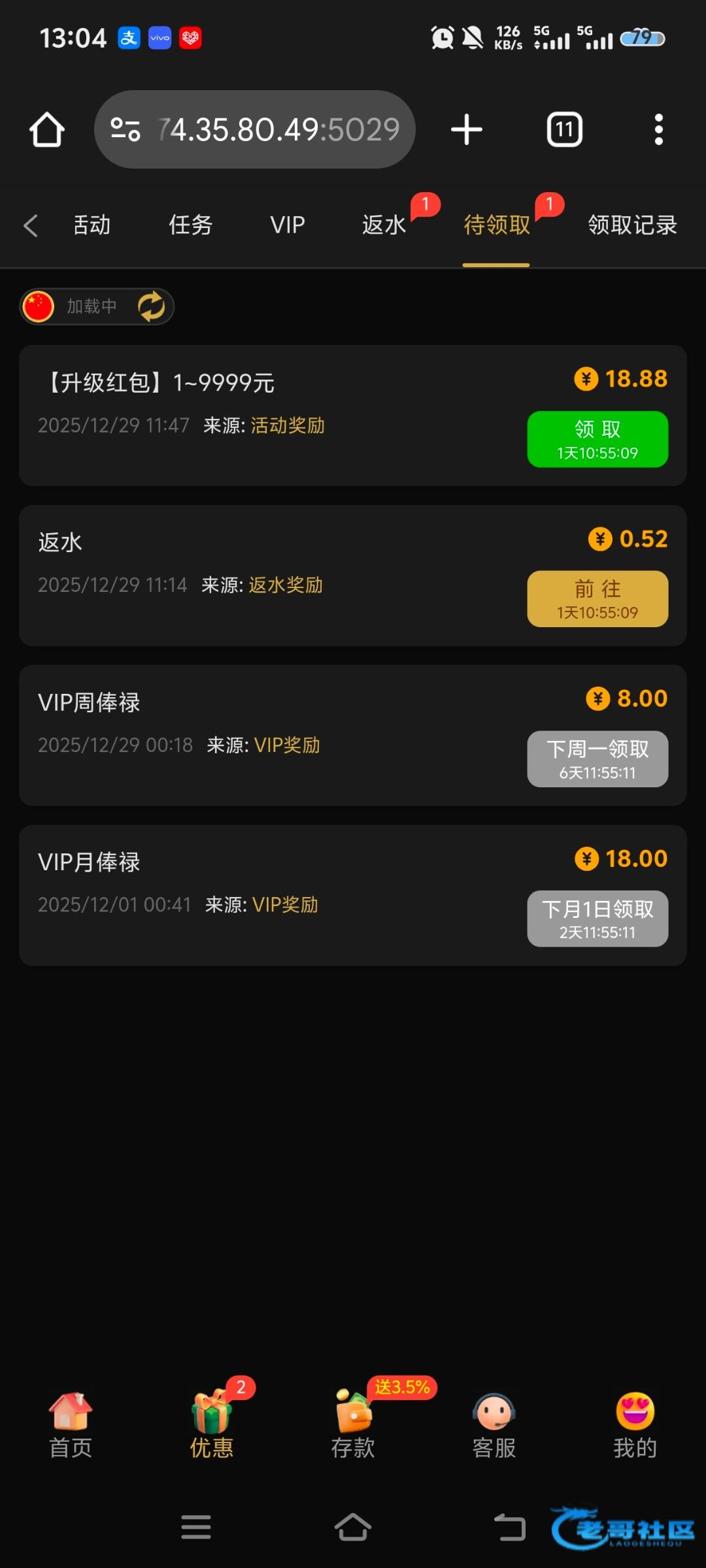Go to 首页 in the bottom bar

[71, 1426]
